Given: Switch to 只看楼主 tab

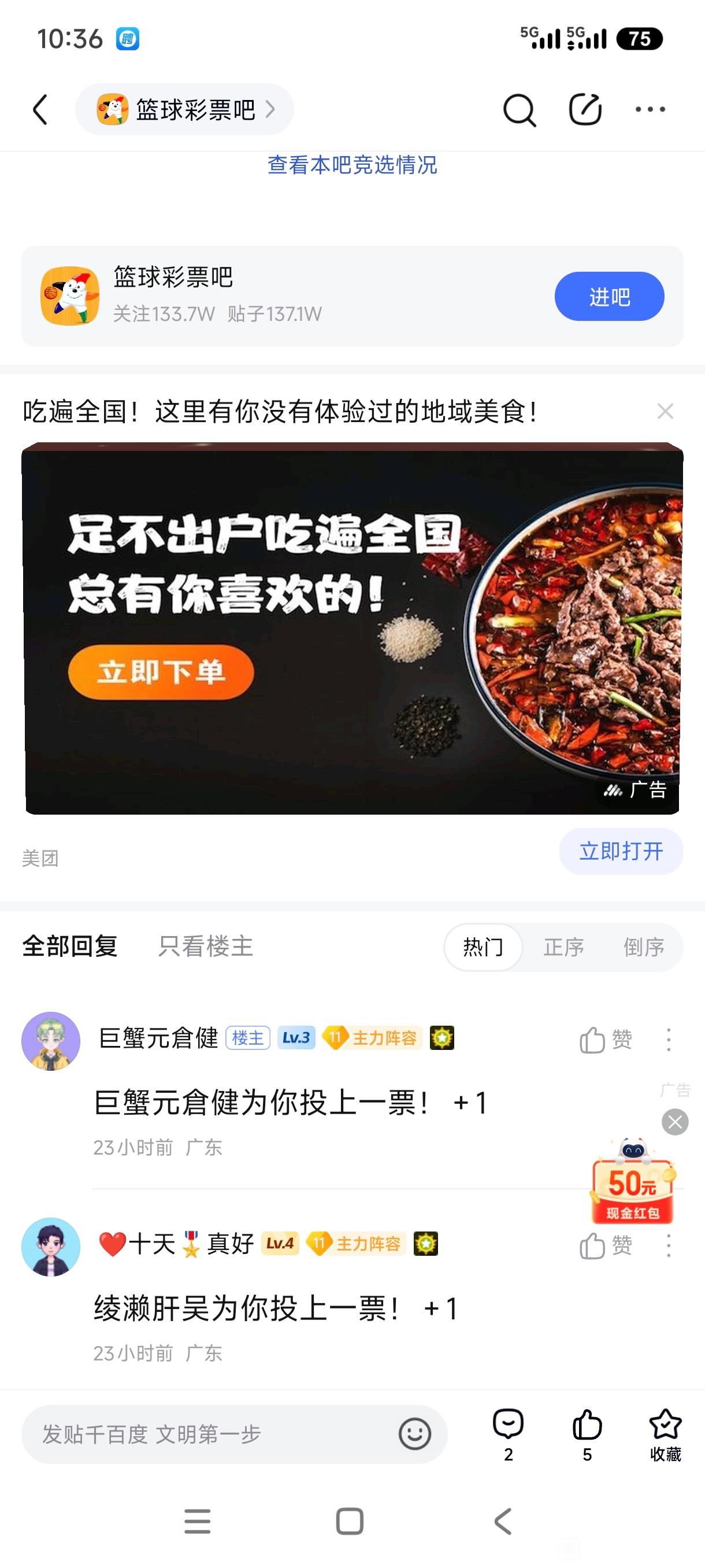Looking at the screenshot, I should [x=206, y=946].
